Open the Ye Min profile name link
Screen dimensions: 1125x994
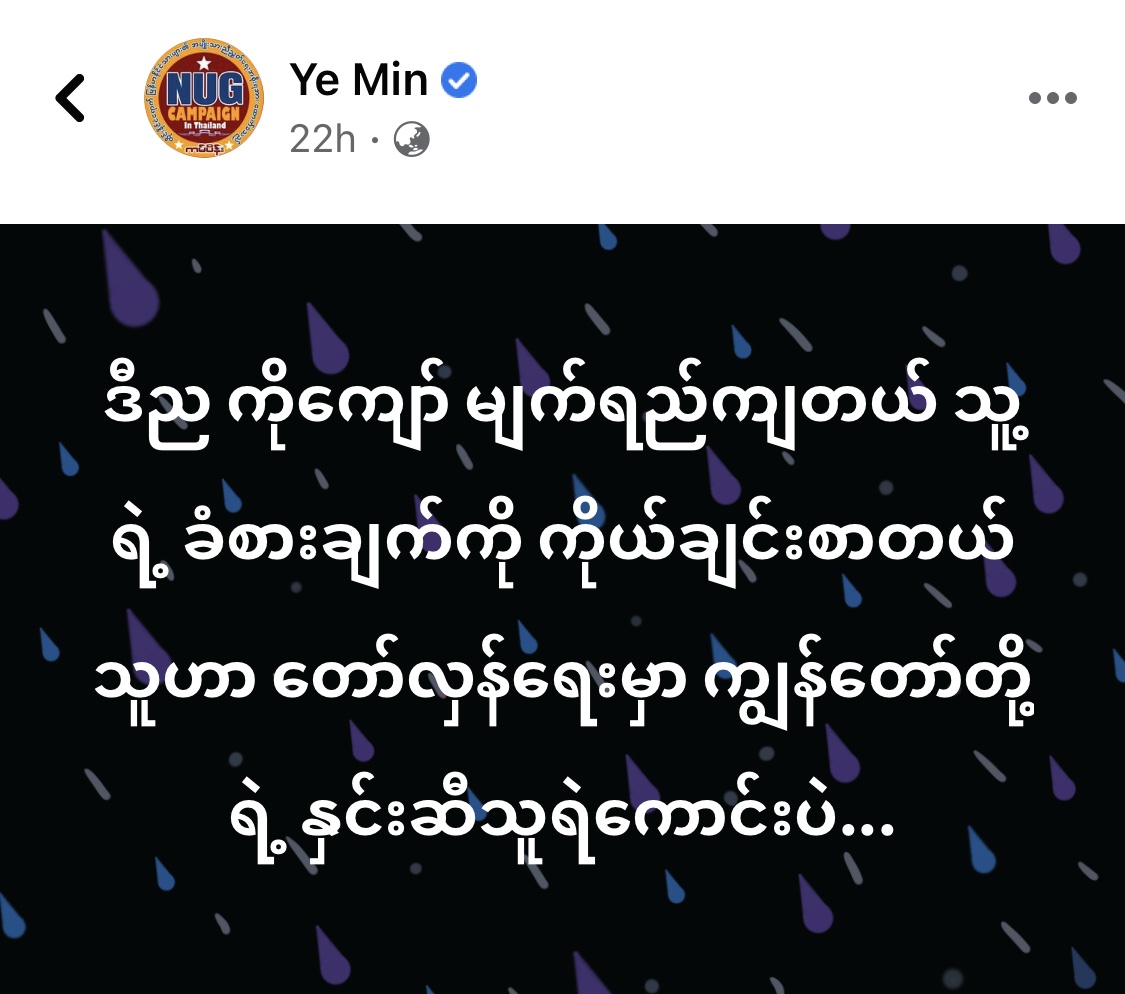pos(358,80)
